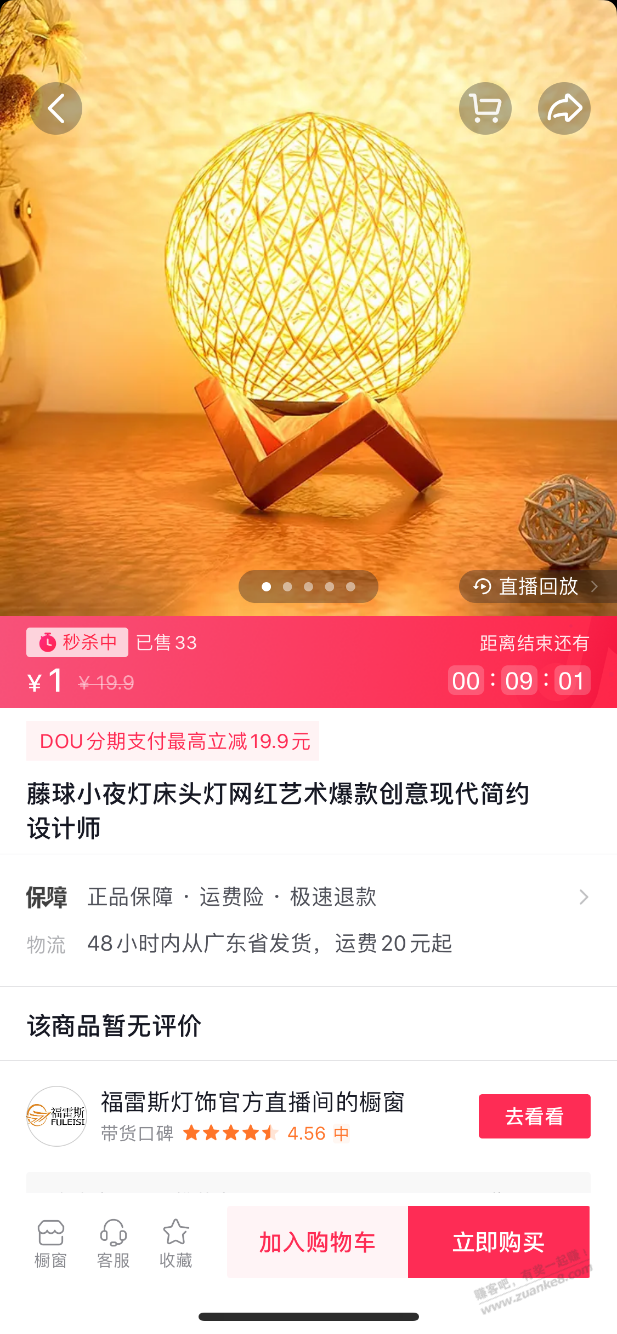Tap the image page indicator dots
The height and width of the screenshot is (1334, 617).
(x=308, y=587)
